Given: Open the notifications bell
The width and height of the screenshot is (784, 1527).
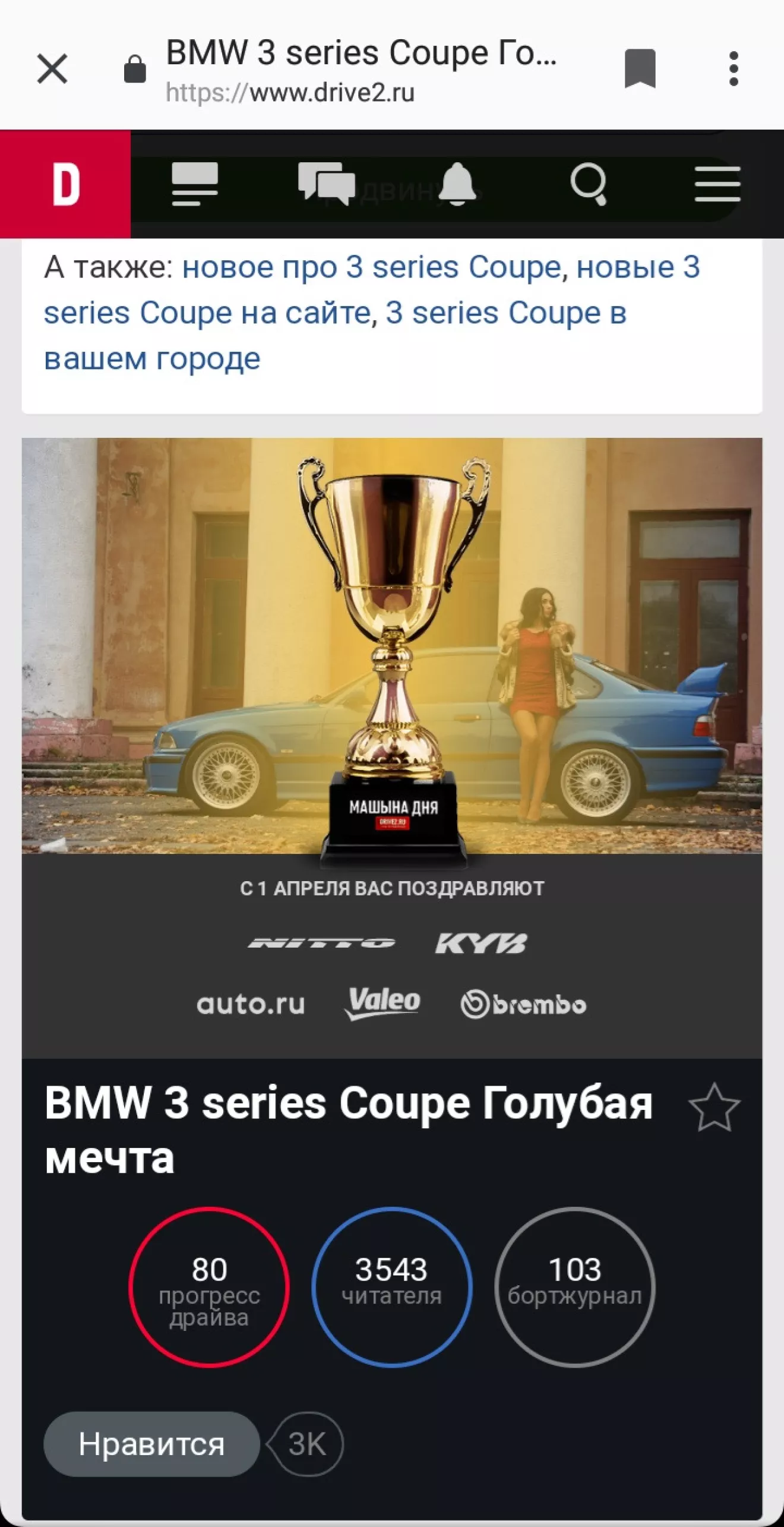Looking at the screenshot, I should tap(457, 184).
